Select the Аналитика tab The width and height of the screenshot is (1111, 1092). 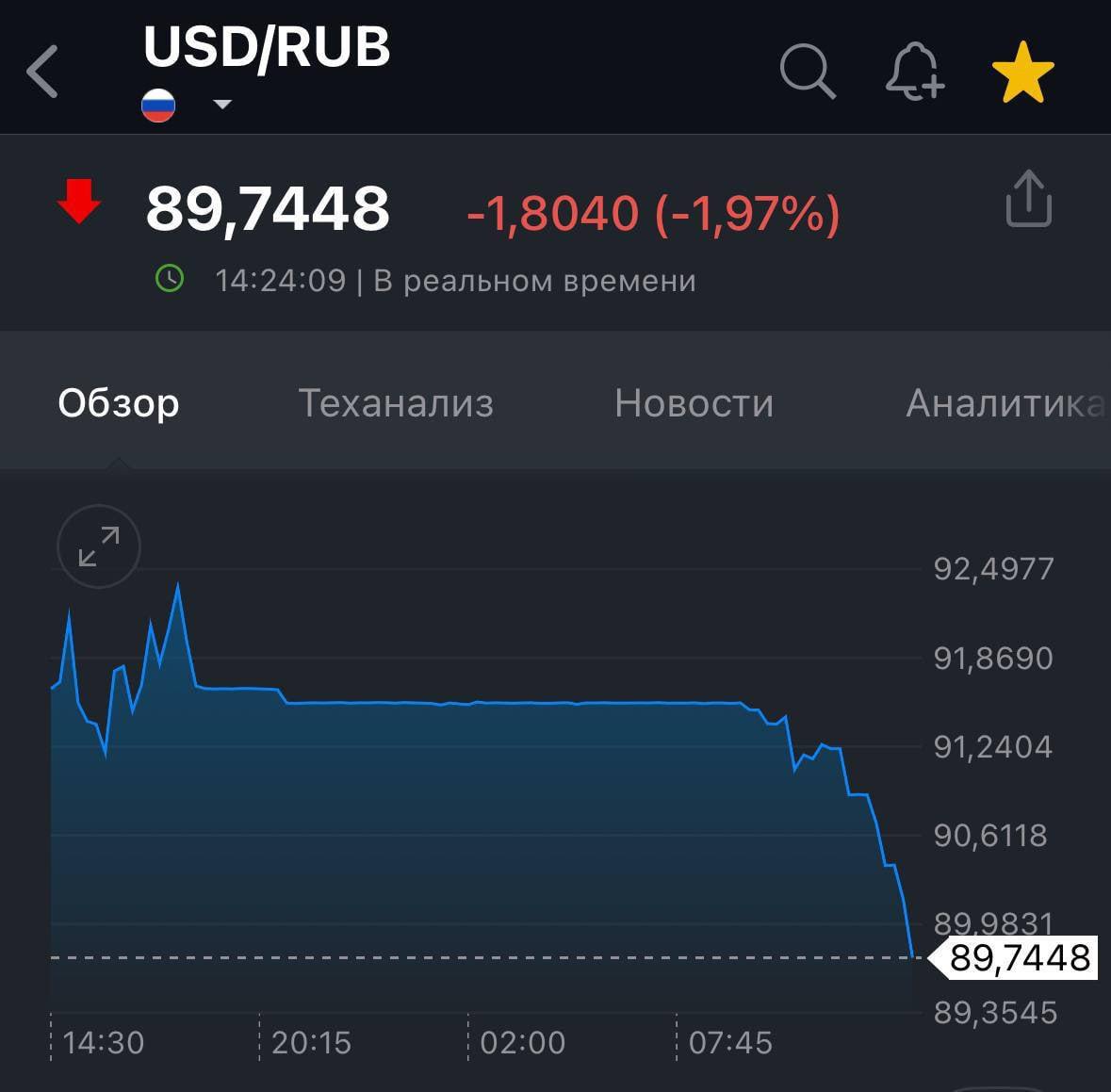coord(1004,403)
